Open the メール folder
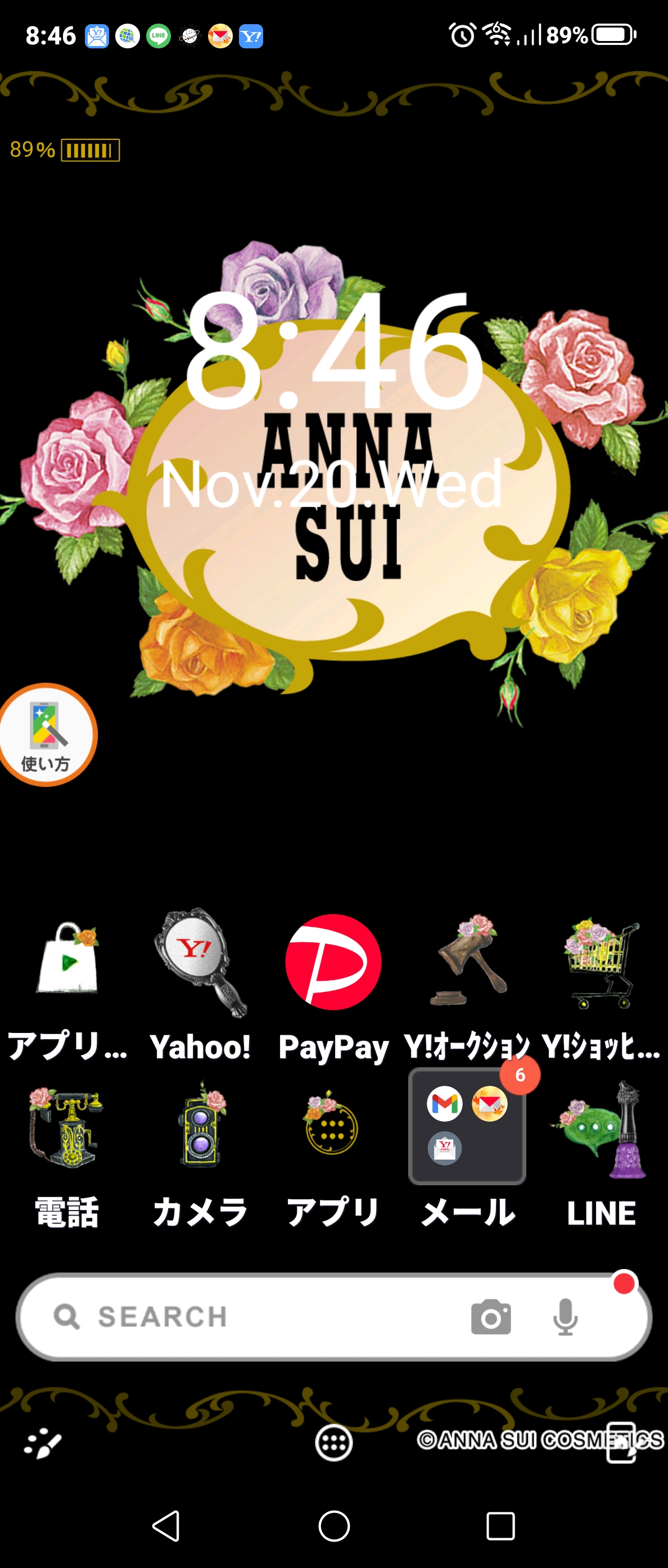This screenshot has height=1568, width=668. [467, 1126]
